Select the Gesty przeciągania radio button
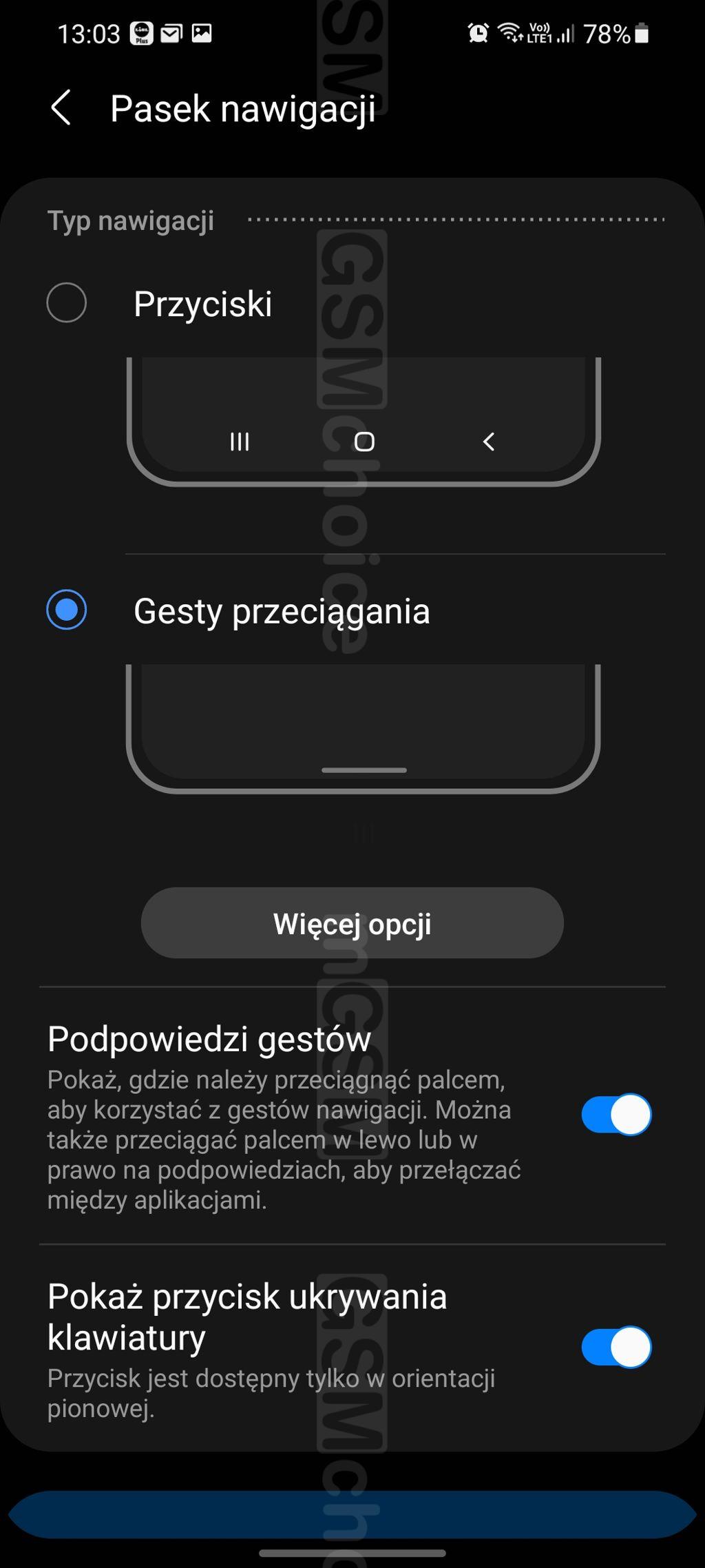Screen dimensions: 705x1568 (67, 610)
